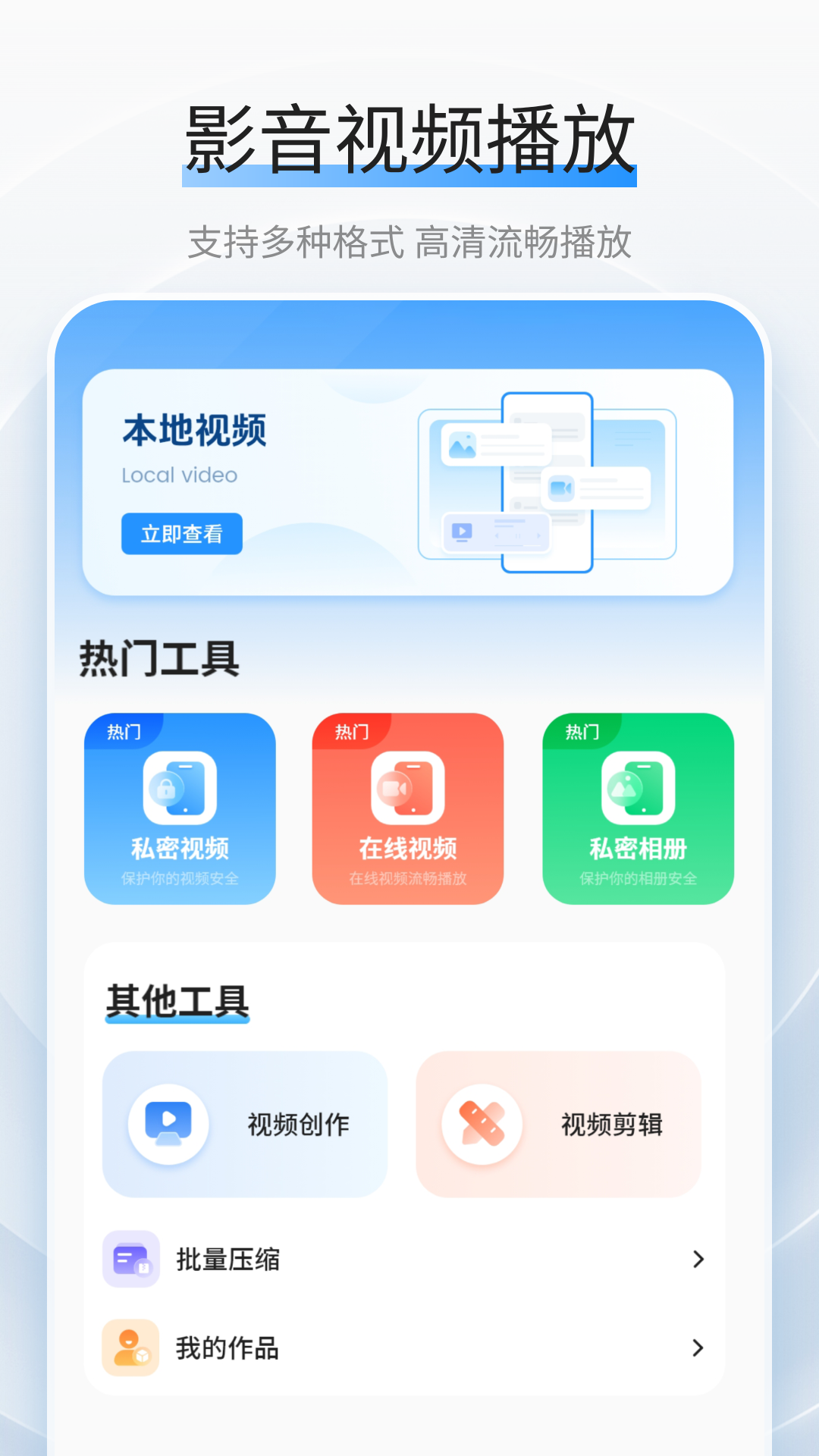Open the 私密视频 private video tool
Image resolution: width=819 pixels, height=1456 pixels.
point(180,809)
